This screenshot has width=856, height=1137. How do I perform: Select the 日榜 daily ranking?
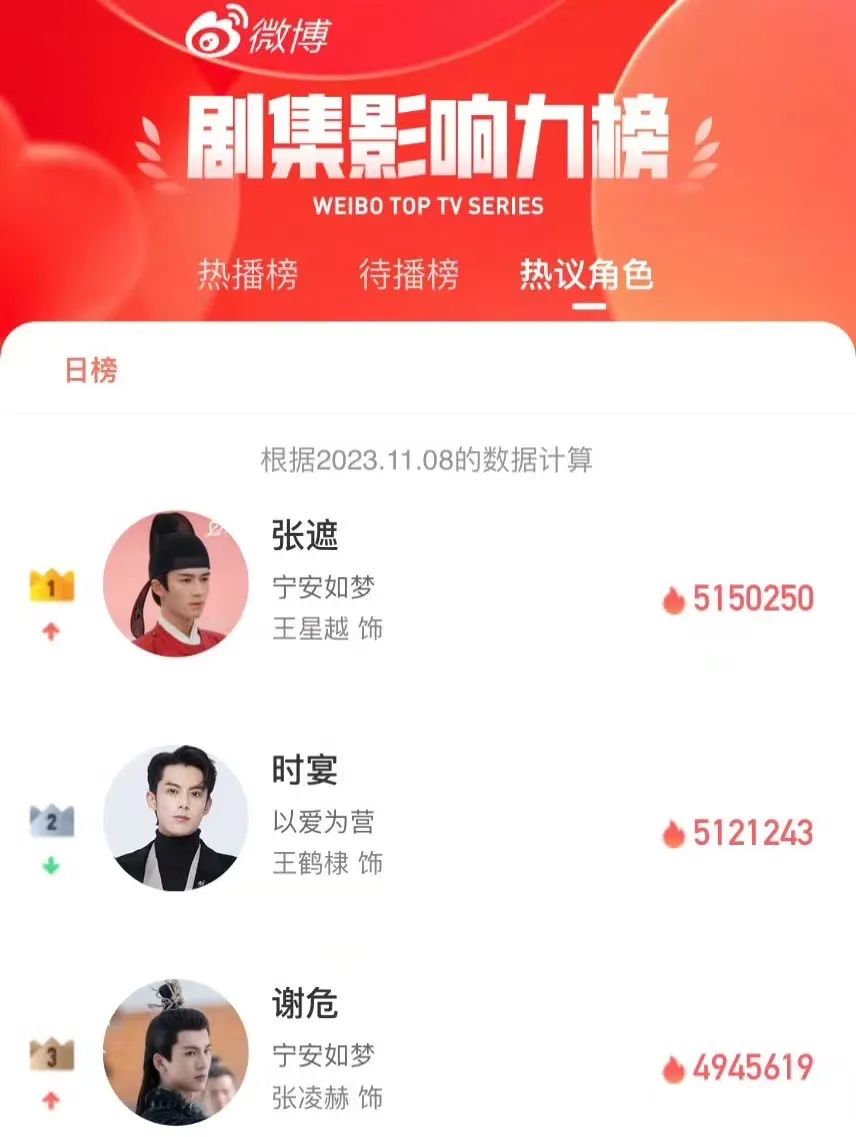[91, 371]
